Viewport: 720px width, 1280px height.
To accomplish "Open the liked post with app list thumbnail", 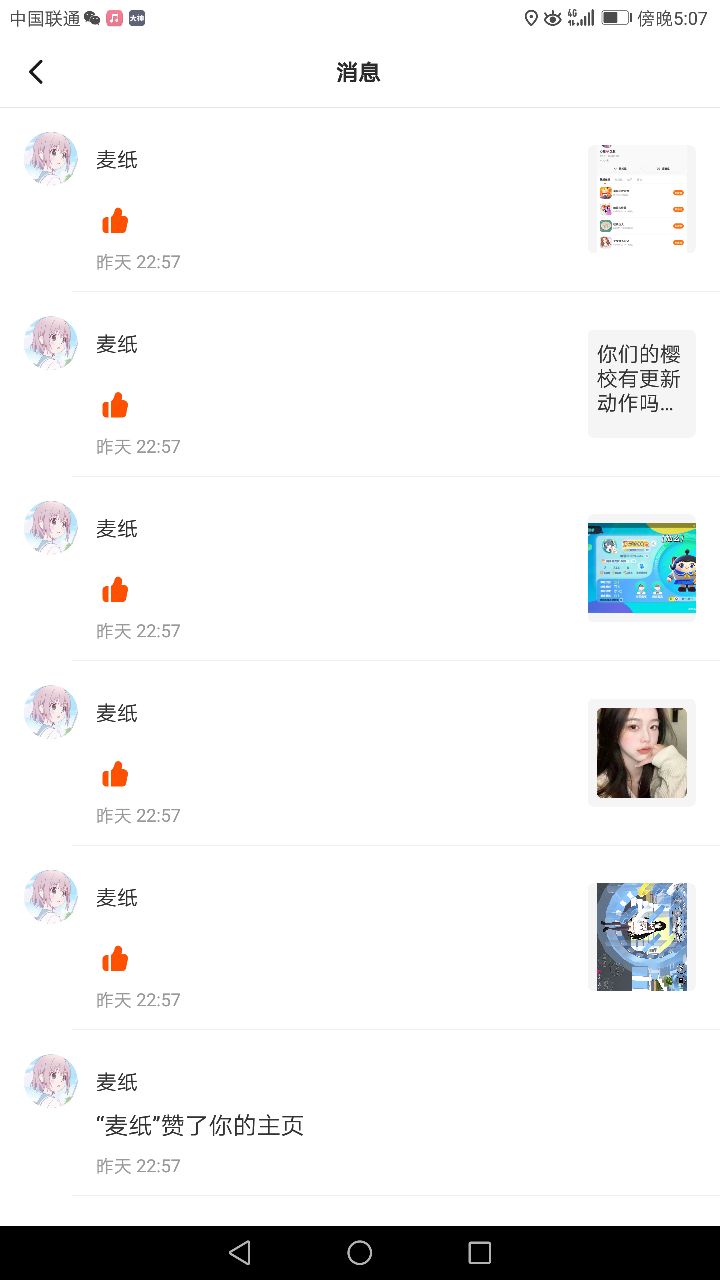I will click(x=641, y=199).
